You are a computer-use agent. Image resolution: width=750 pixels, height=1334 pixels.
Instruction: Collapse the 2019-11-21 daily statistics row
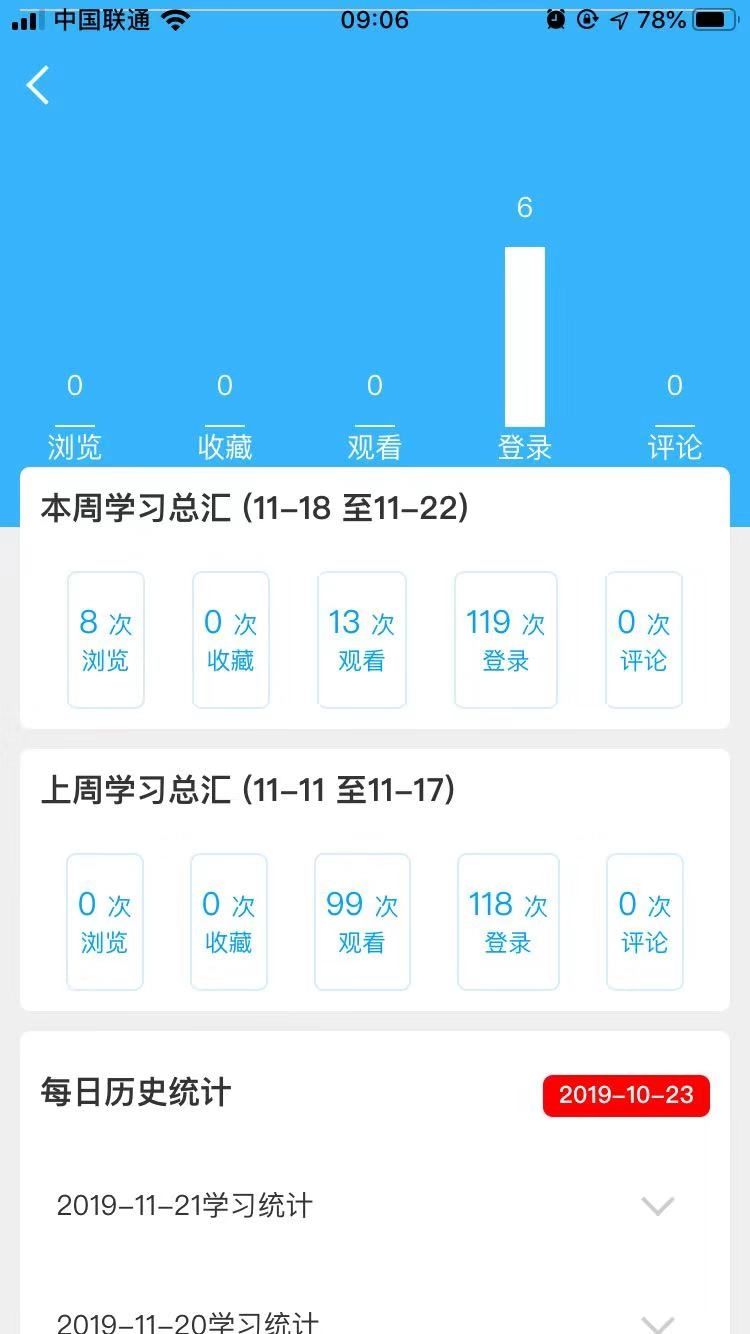pyautogui.click(x=658, y=1205)
